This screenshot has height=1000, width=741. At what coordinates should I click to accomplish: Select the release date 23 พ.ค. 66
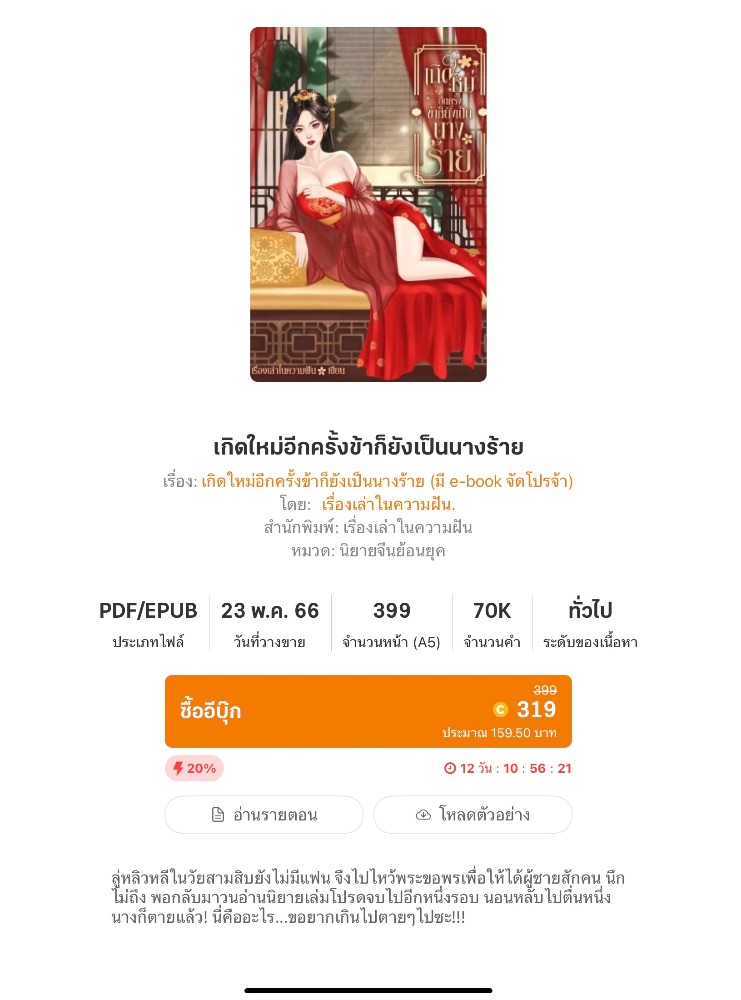click(270, 610)
